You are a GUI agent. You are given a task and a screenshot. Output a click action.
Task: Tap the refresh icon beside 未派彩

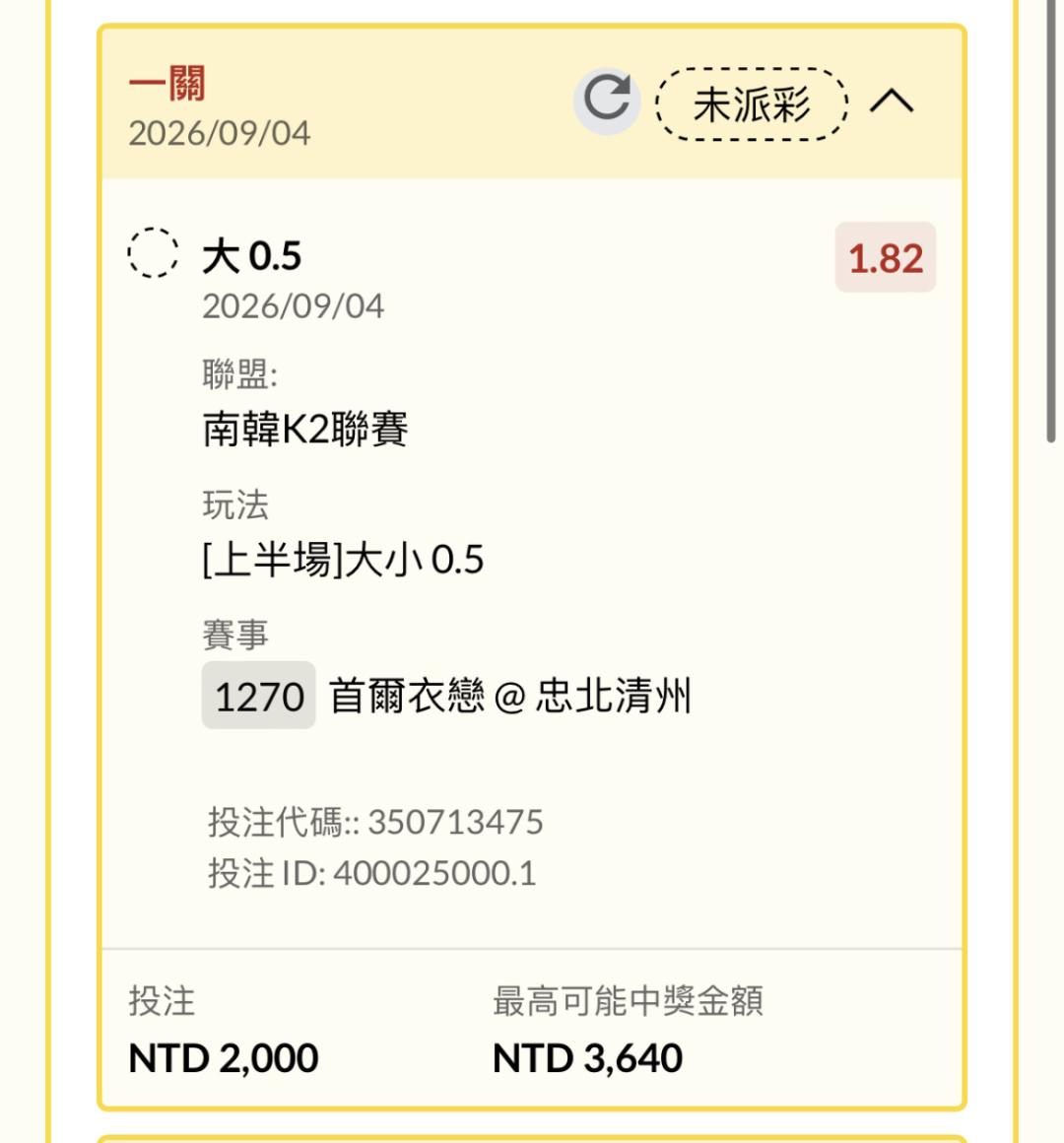pyautogui.click(x=606, y=101)
